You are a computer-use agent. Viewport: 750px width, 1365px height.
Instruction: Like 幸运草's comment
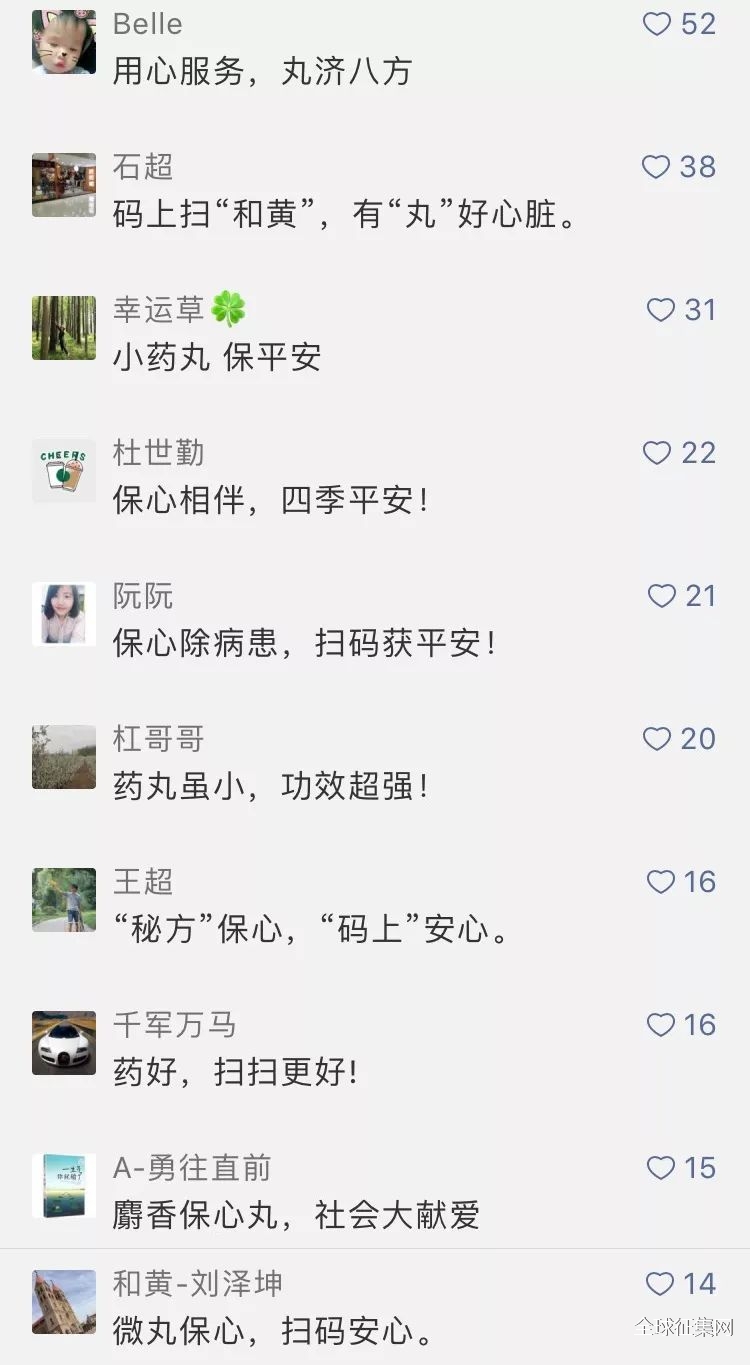[x=661, y=310]
